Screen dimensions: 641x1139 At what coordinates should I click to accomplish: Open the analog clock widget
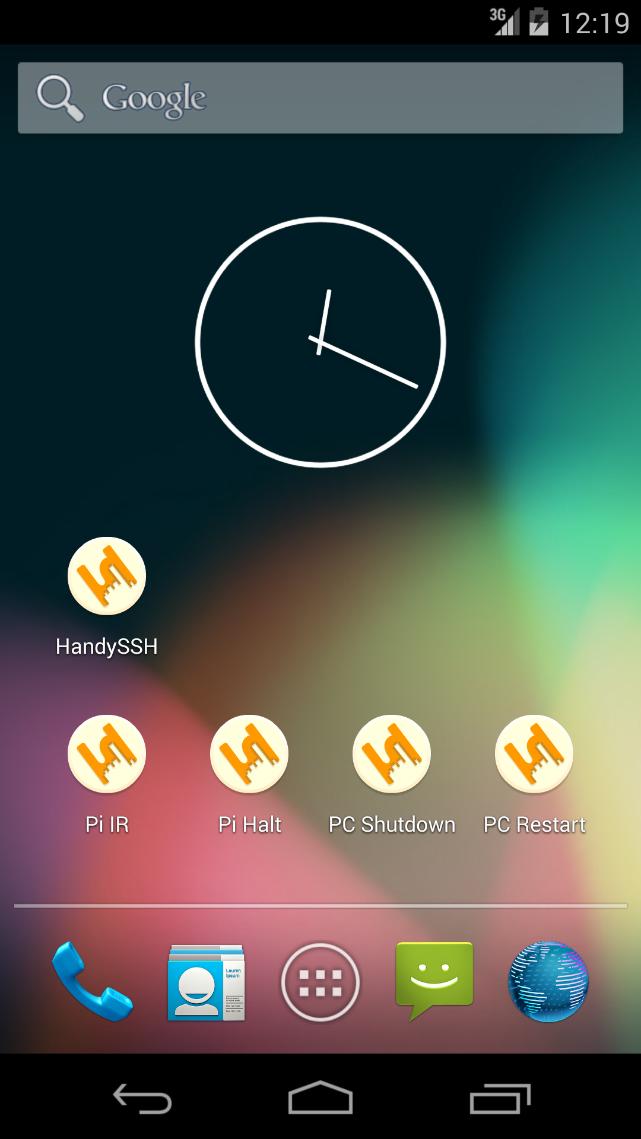click(320, 342)
